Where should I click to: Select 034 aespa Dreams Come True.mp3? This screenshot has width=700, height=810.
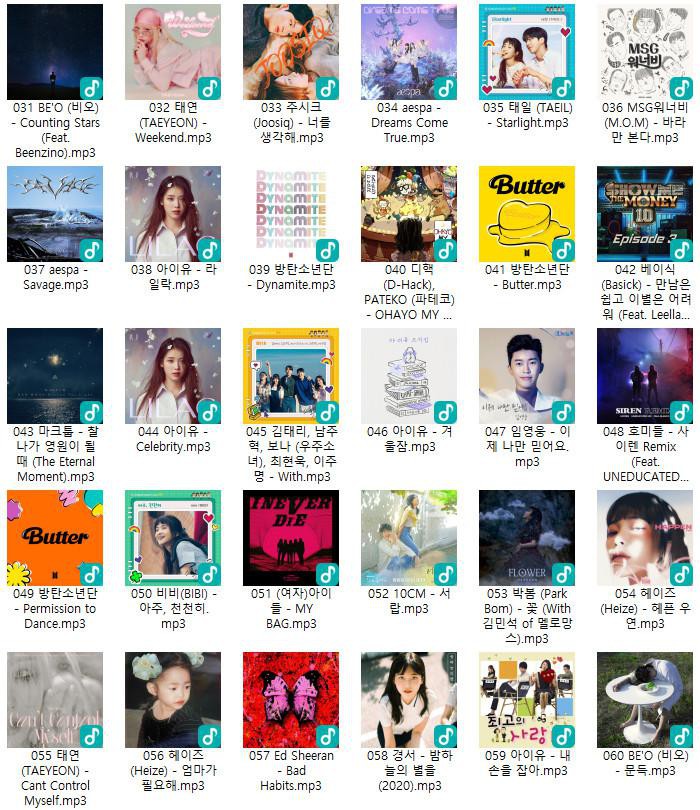pos(408,52)
